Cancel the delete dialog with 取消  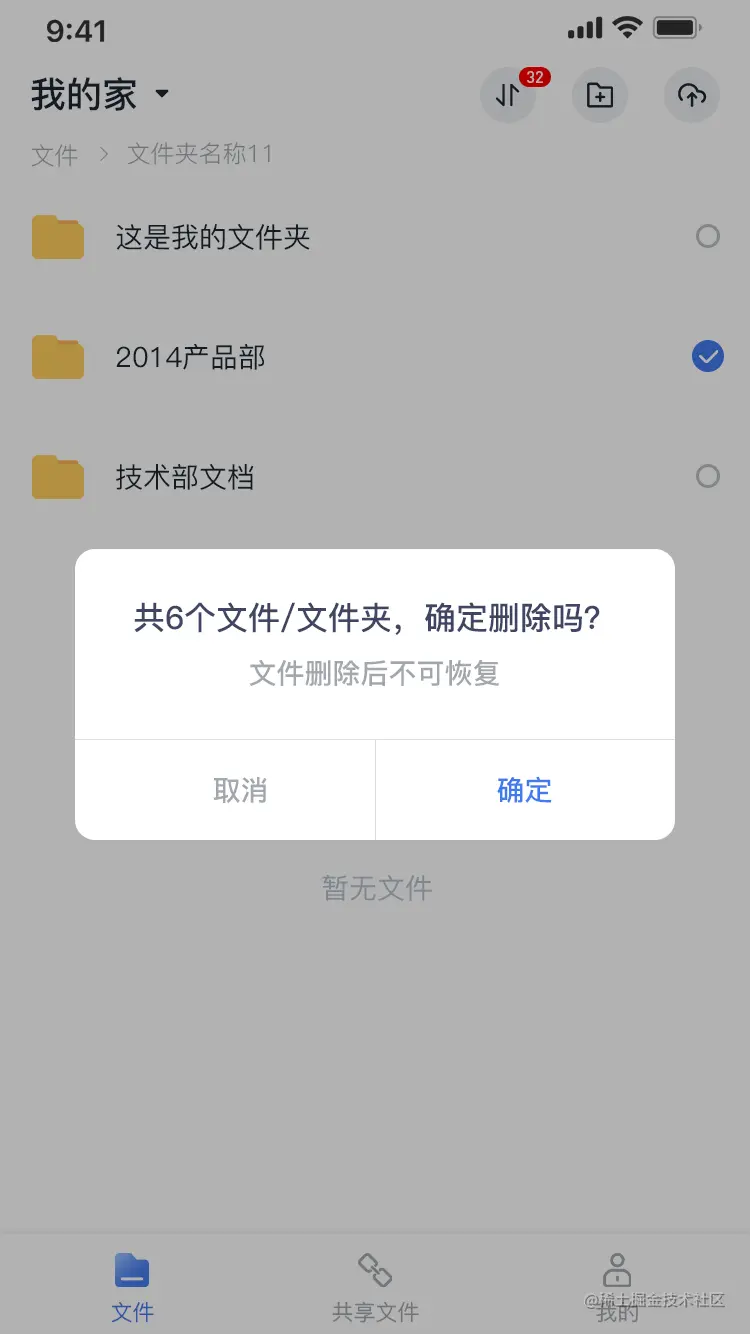click(x=240, y=790)
